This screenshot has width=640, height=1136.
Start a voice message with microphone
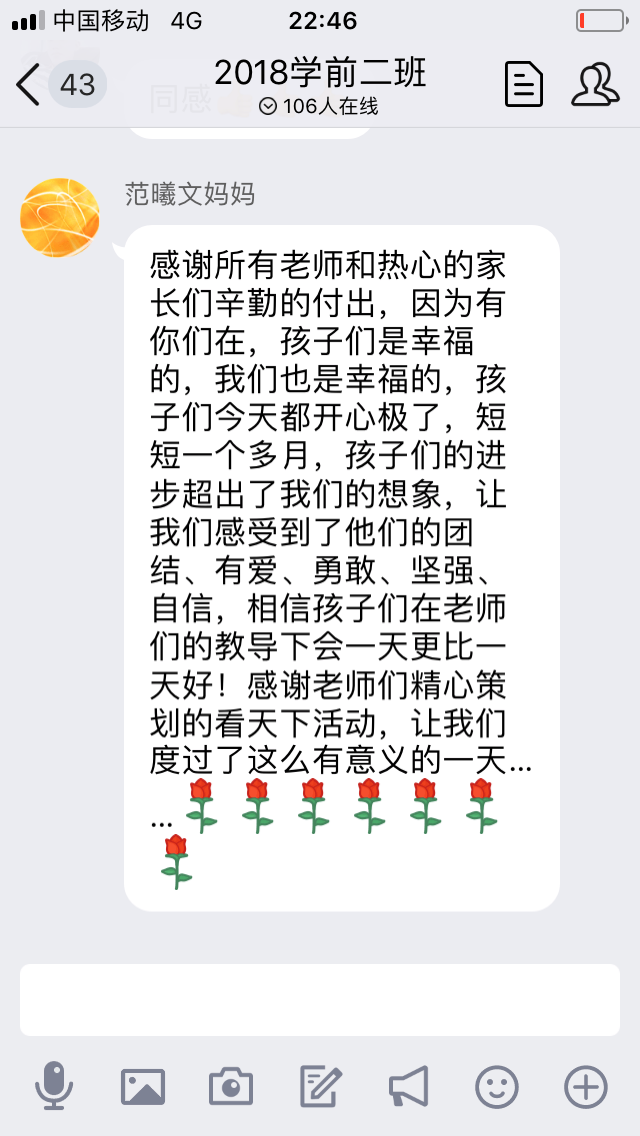[x=54, y=1086]
